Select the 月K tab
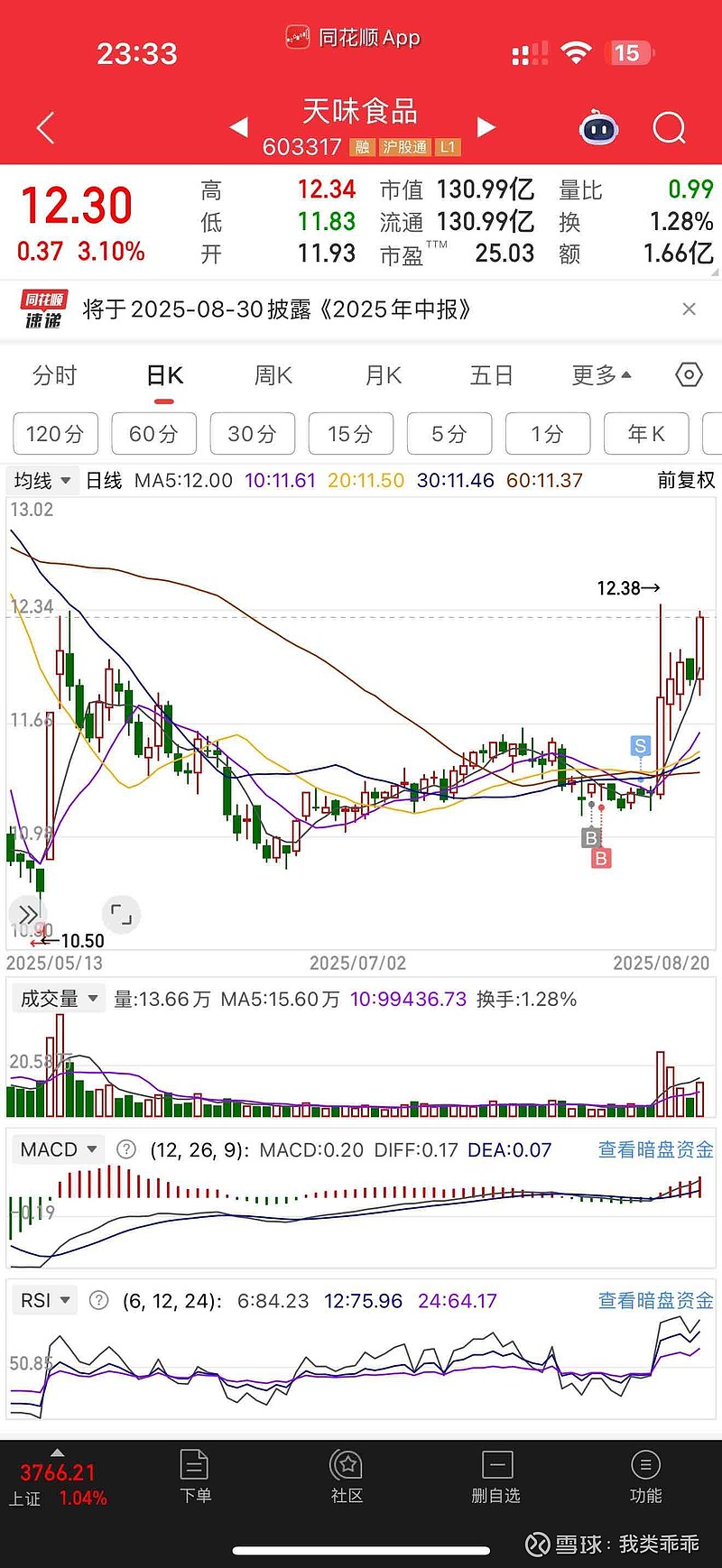 (384, 375)
